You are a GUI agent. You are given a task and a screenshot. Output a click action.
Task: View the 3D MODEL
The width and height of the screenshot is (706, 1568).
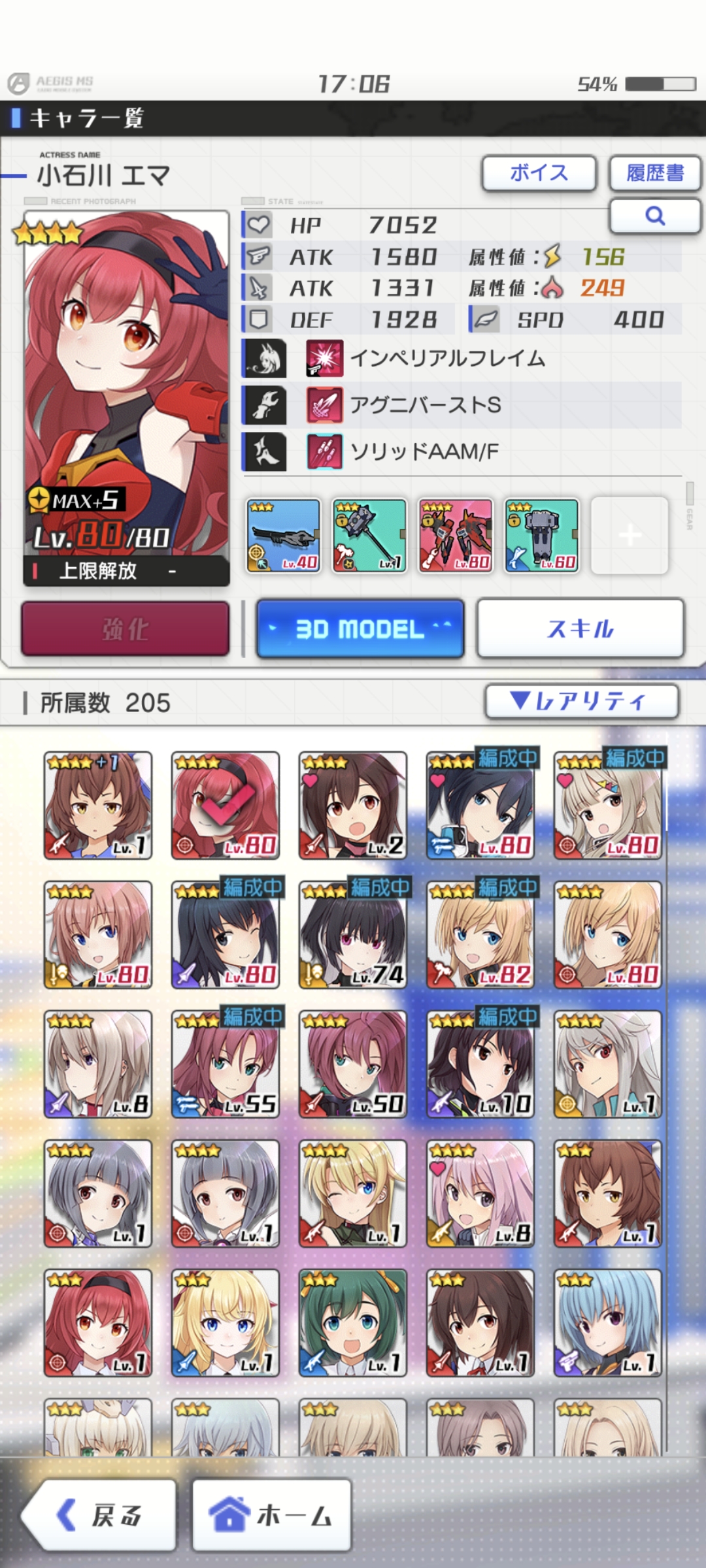click(360, 629)
